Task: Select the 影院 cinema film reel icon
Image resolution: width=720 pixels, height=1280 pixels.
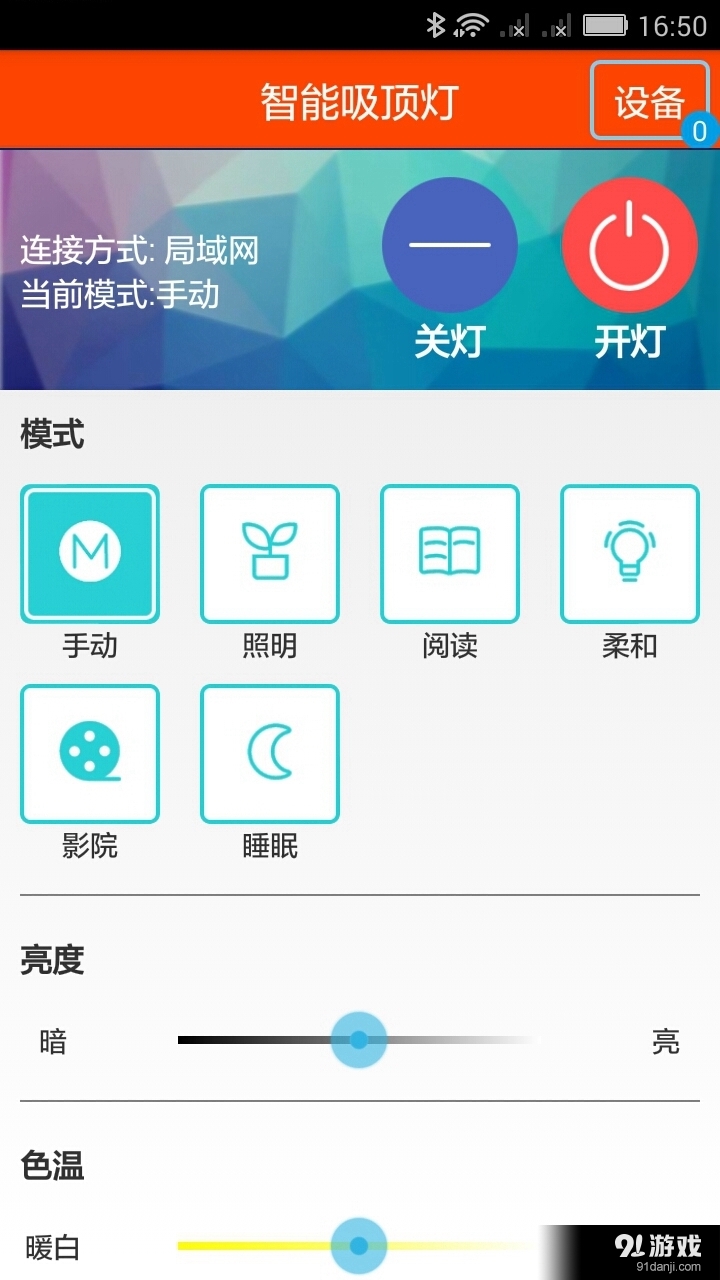Action: tap(90, 753)
